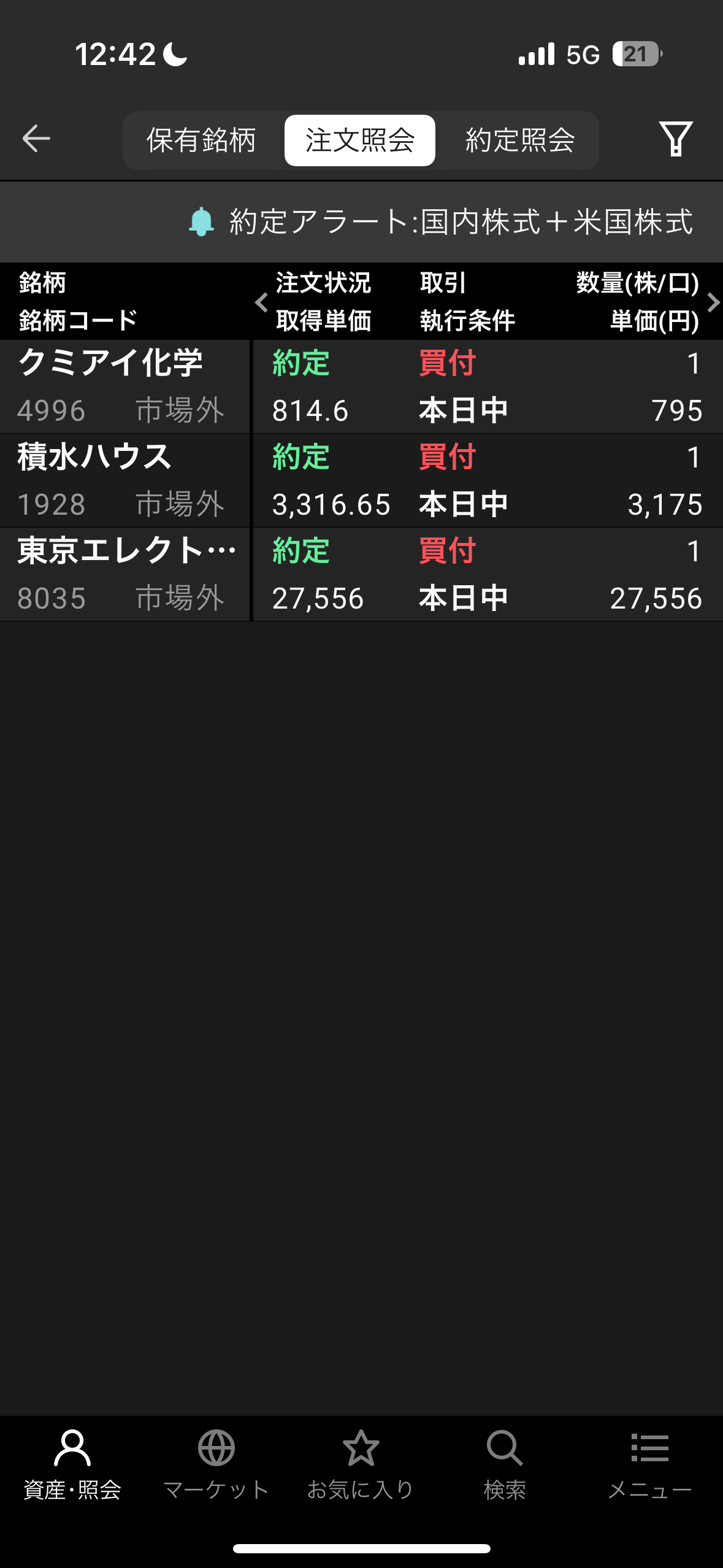Image resolution: width=723 pixels, height=1568 pixels.
Task: Open the 積水ハウス order row
Action: (361, 481)
